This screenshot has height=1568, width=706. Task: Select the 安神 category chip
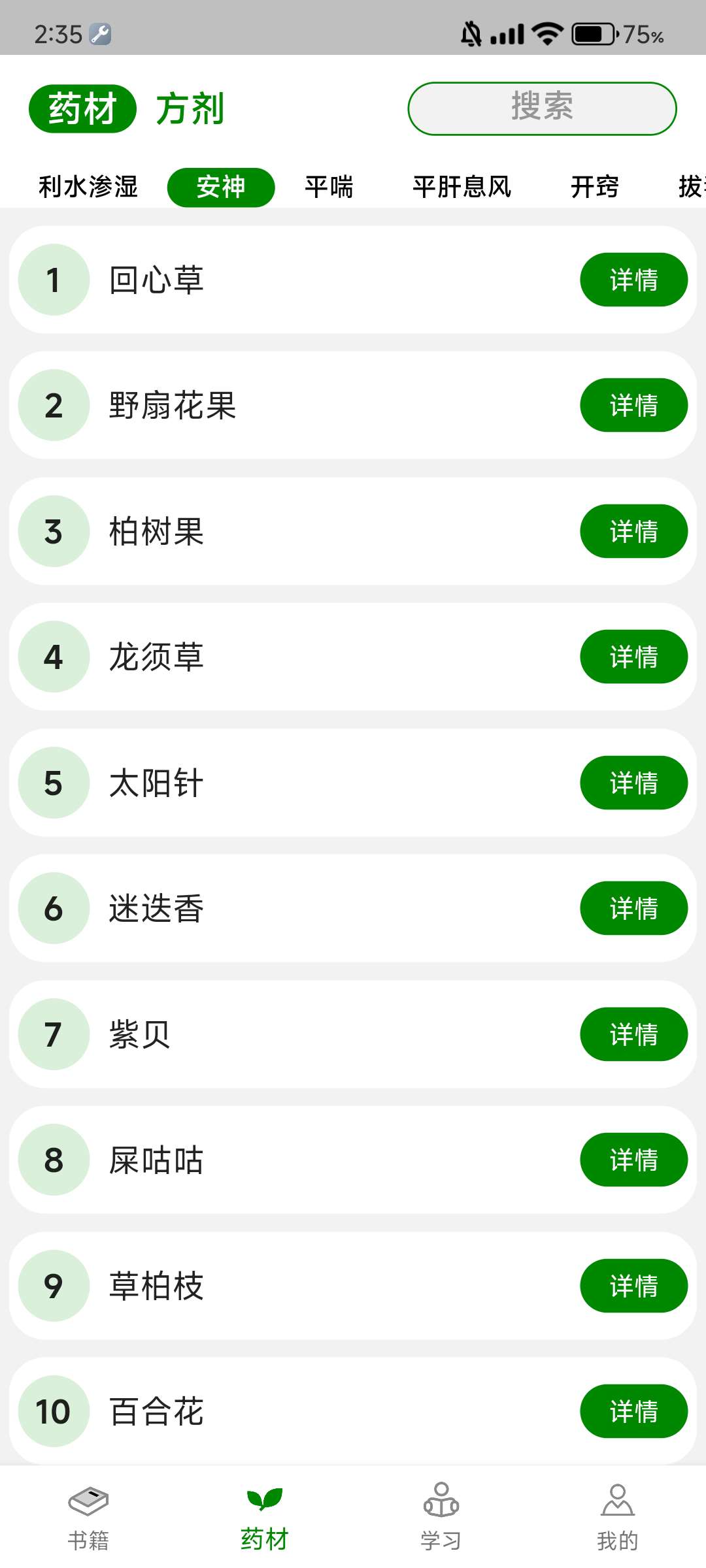tap(221, 188)
